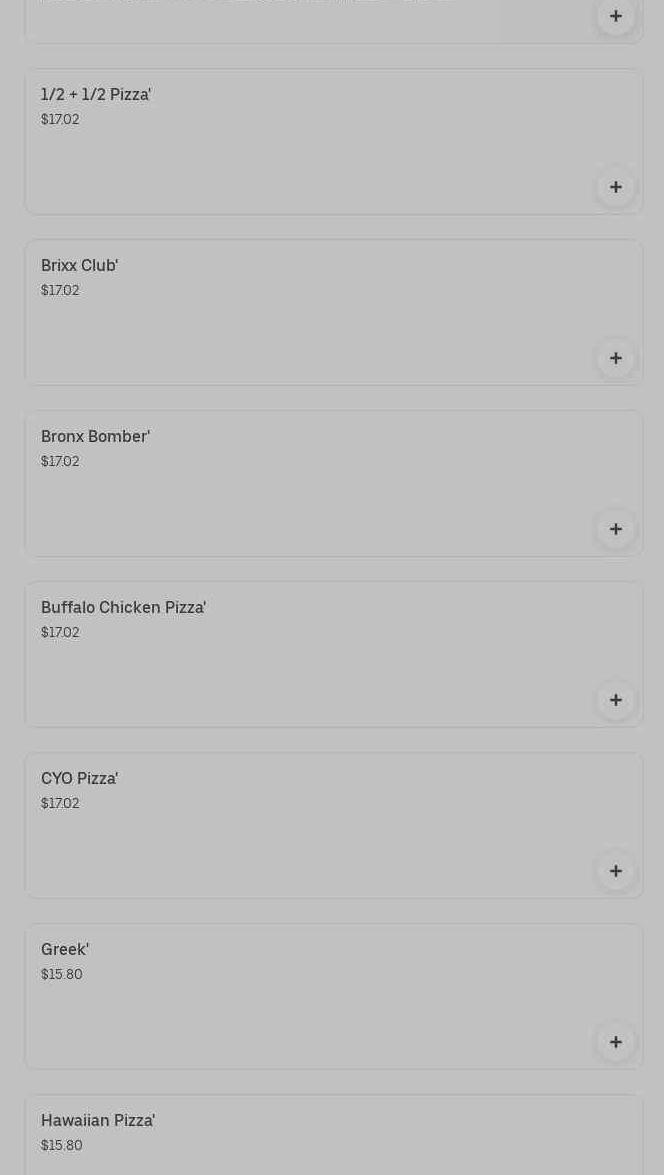Add Buffalo Chicken Pizza to cart

(x=615, y=700)
